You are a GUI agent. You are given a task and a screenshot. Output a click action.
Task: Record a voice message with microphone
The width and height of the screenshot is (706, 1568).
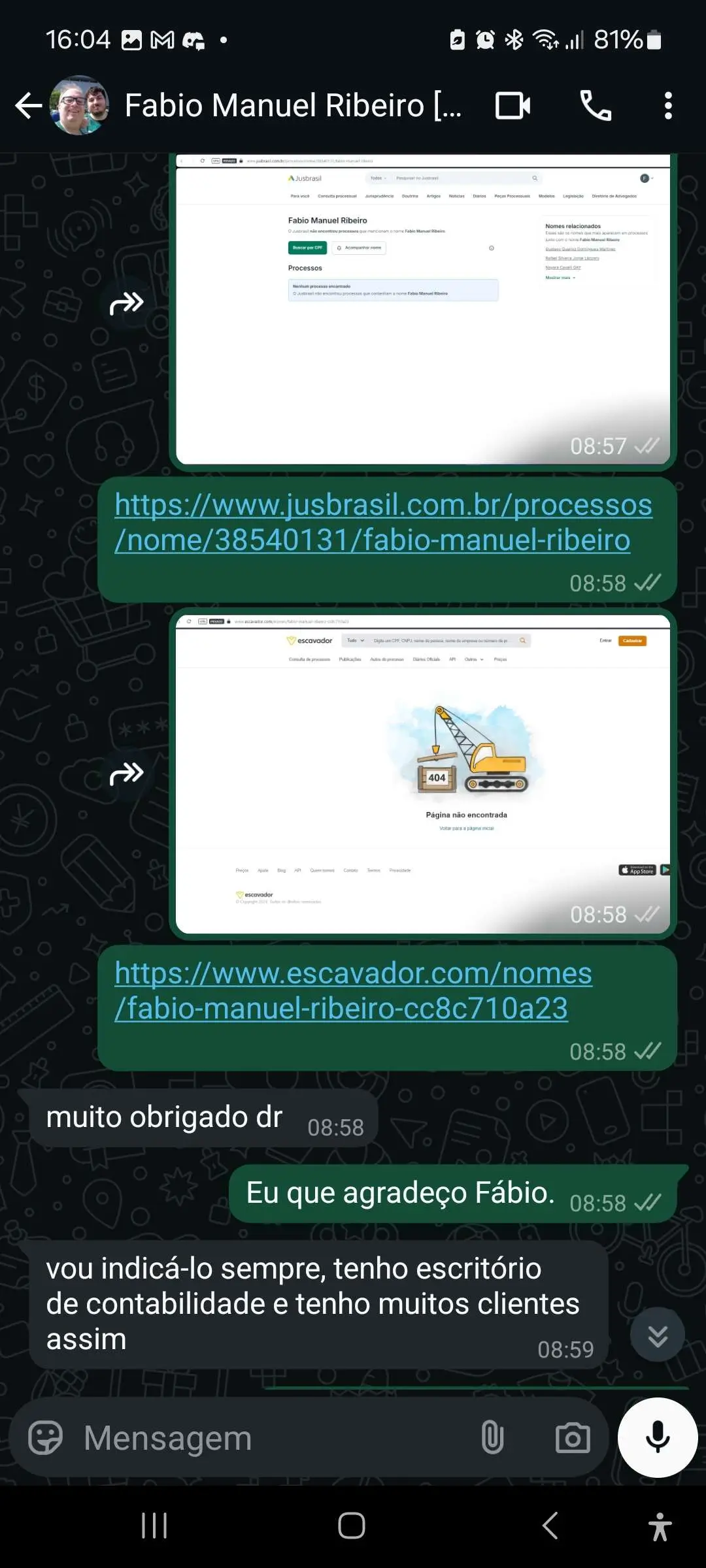[x=658, y=1438]
